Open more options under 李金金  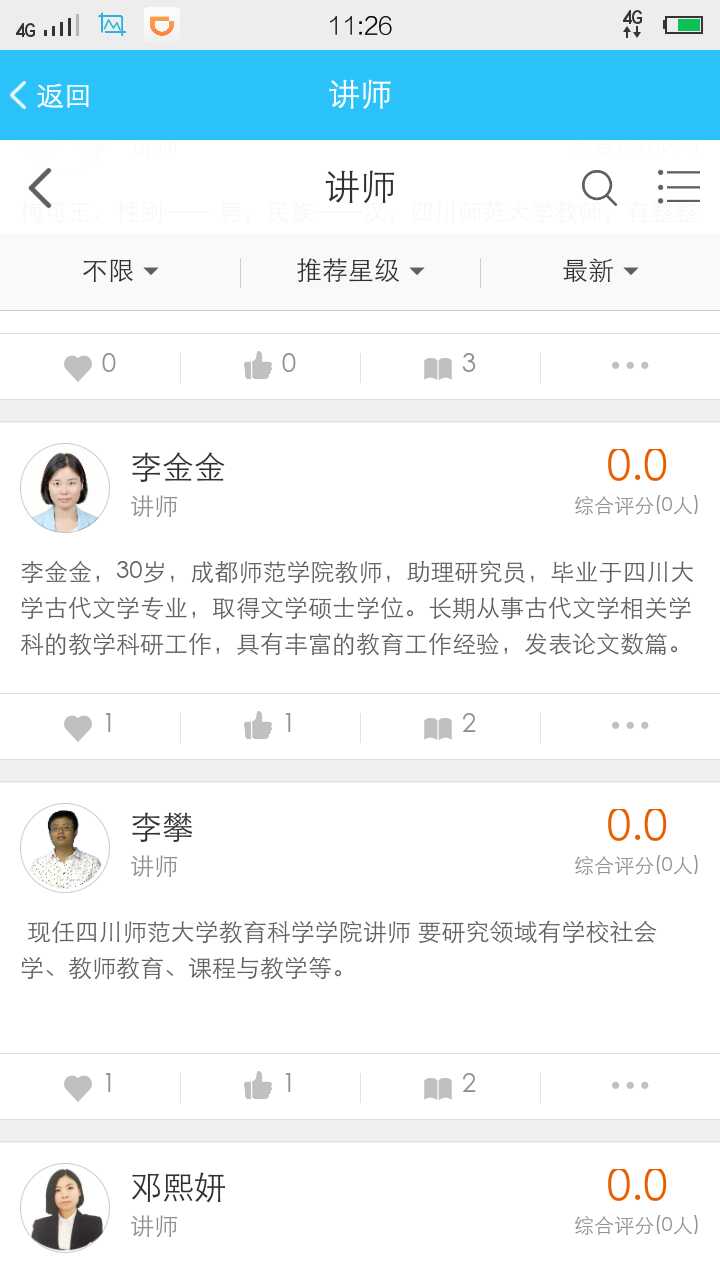point(630,726)
